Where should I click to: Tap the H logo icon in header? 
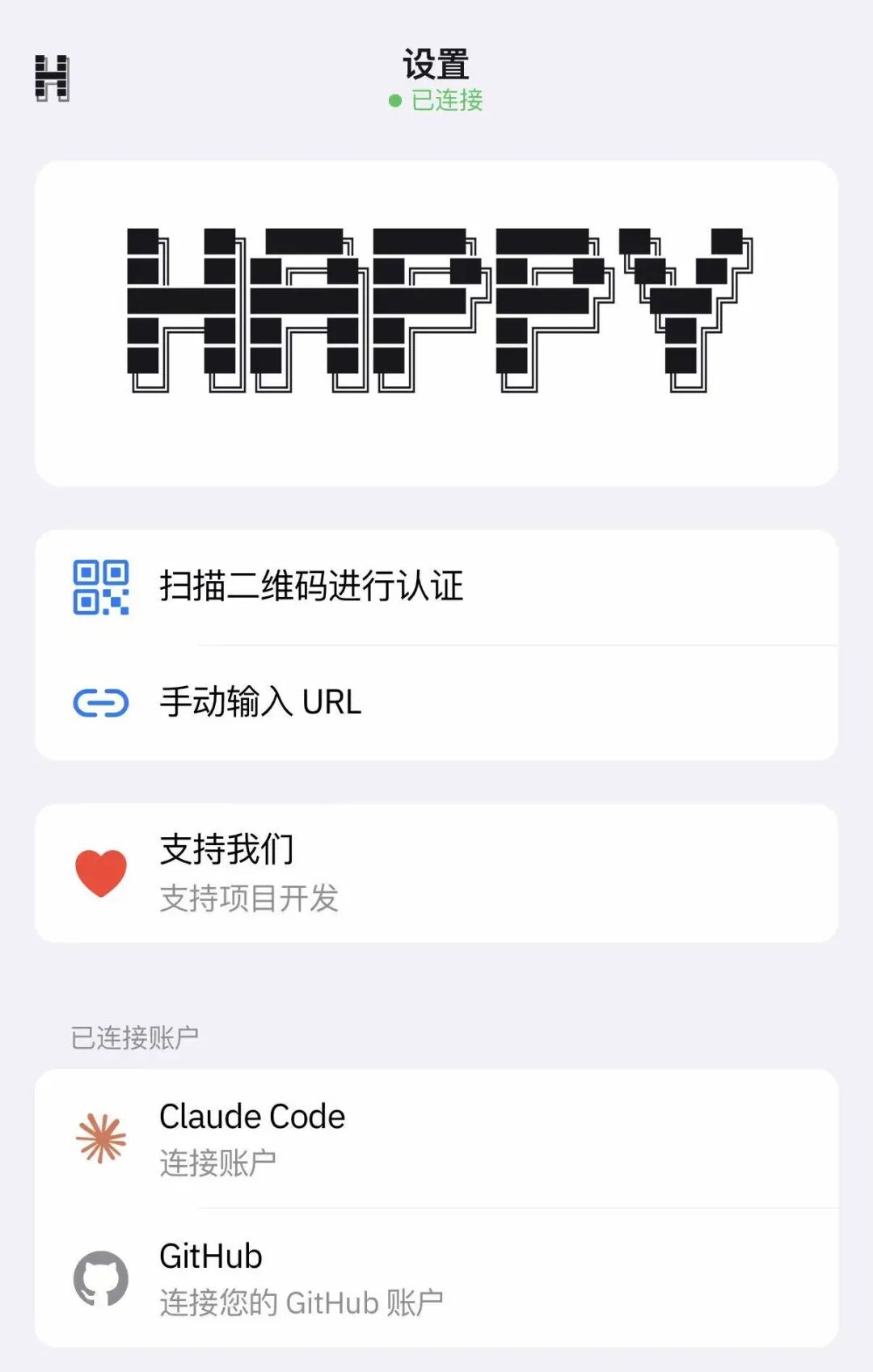point(53,78)
